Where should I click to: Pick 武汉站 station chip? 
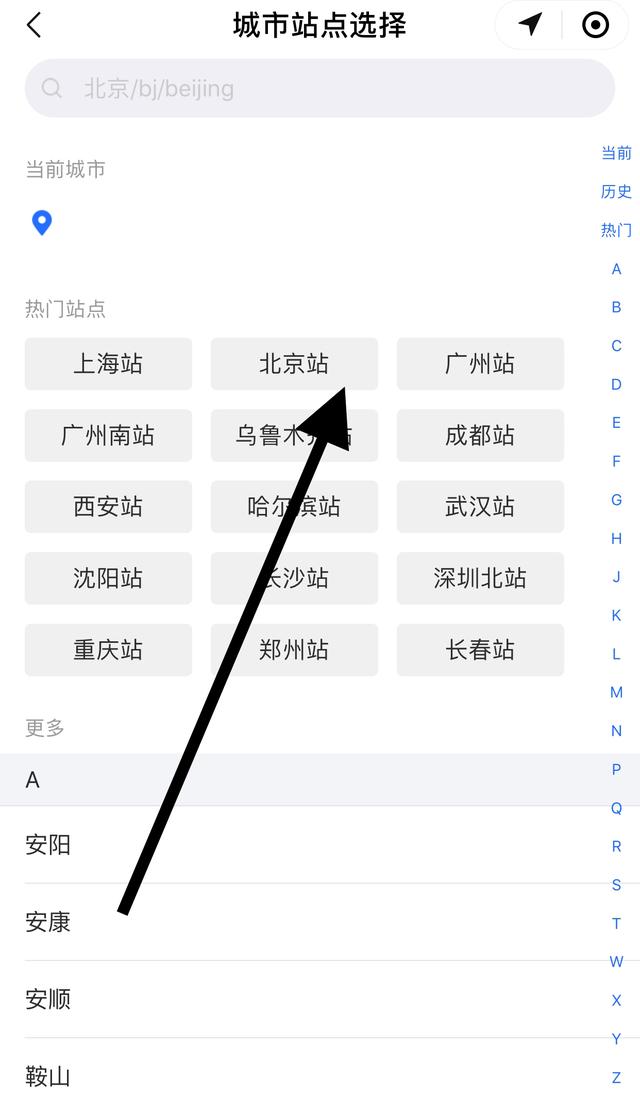480,506
